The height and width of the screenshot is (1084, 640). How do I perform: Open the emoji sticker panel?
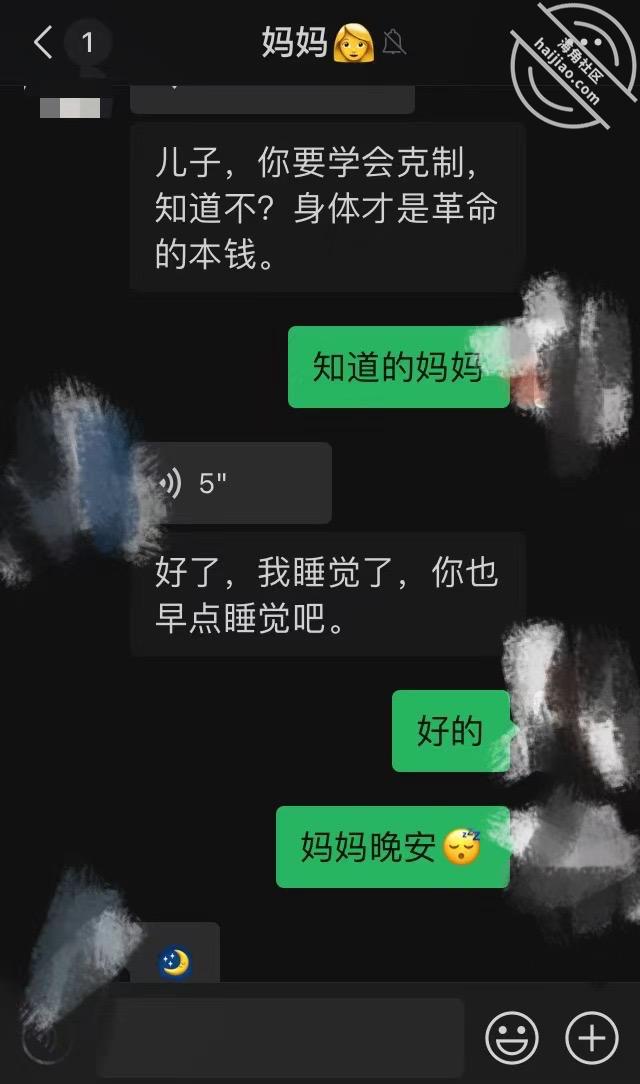coord(512,1037)
